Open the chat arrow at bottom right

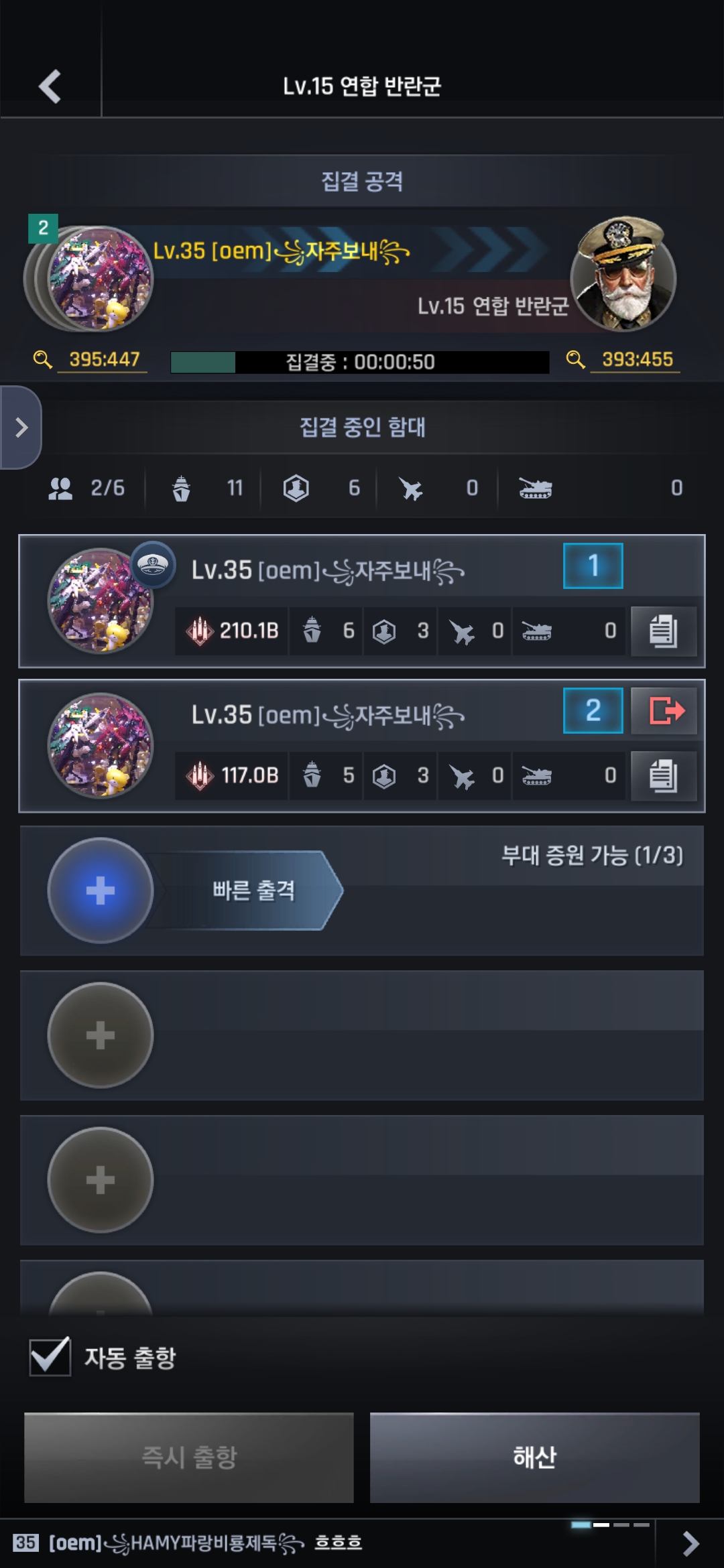point(690,1543)
